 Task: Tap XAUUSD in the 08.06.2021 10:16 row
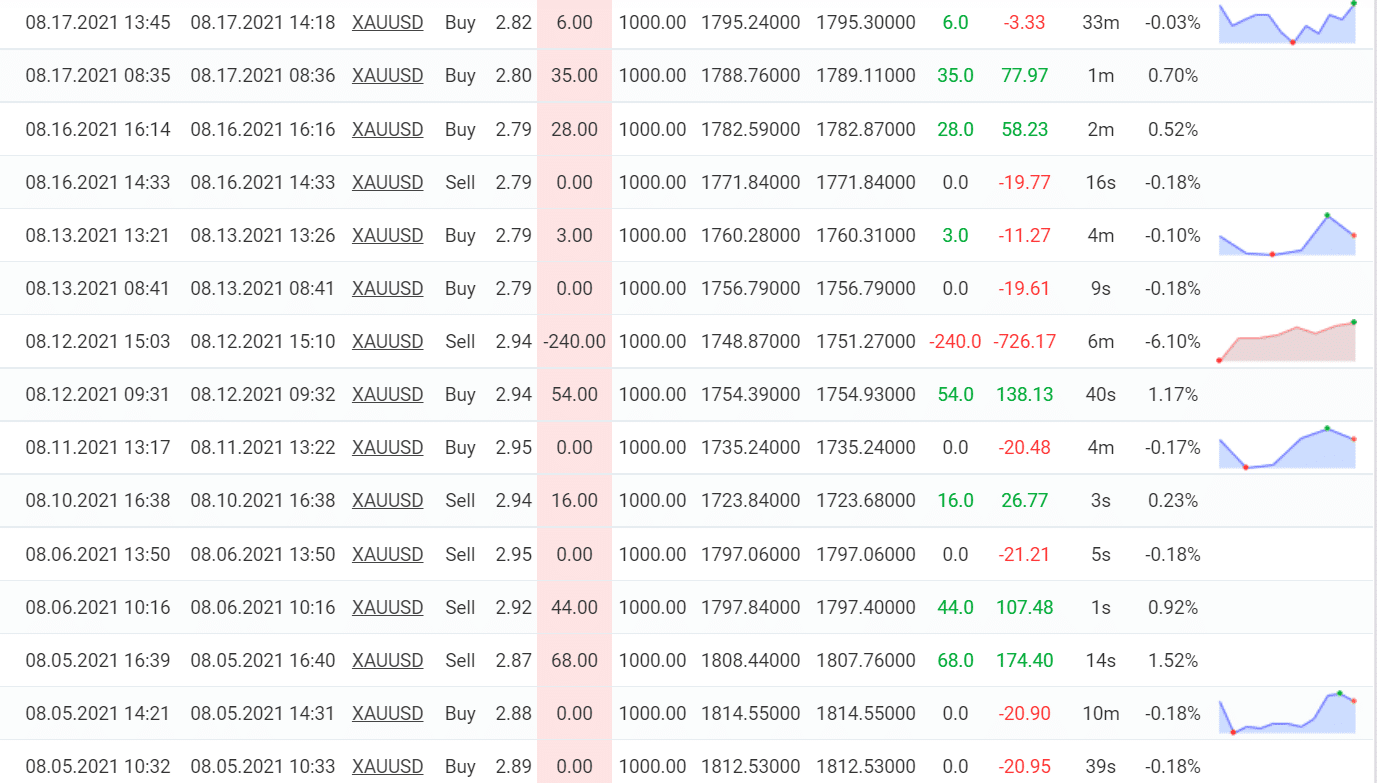coord(387,607)
